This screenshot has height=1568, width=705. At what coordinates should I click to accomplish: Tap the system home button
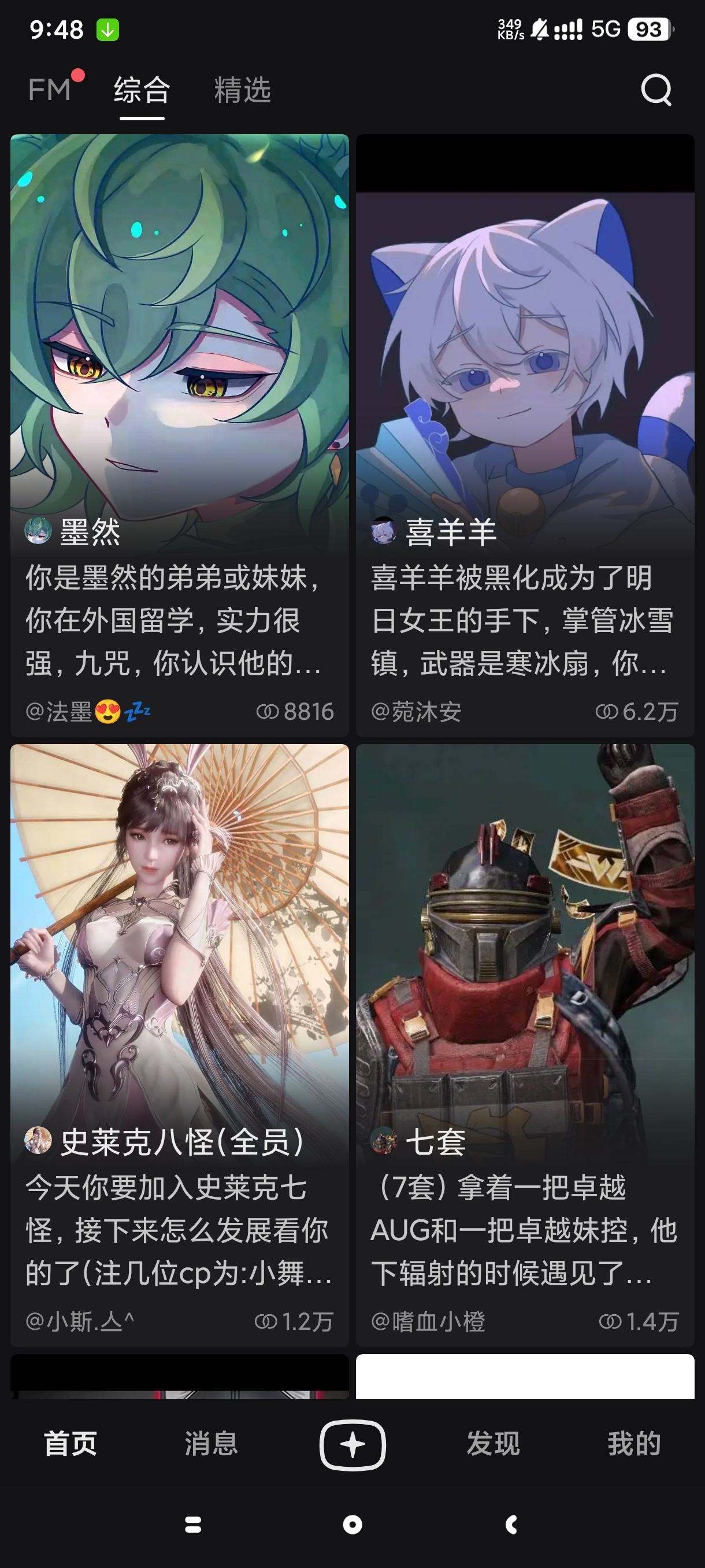[x=353, y=1524]
